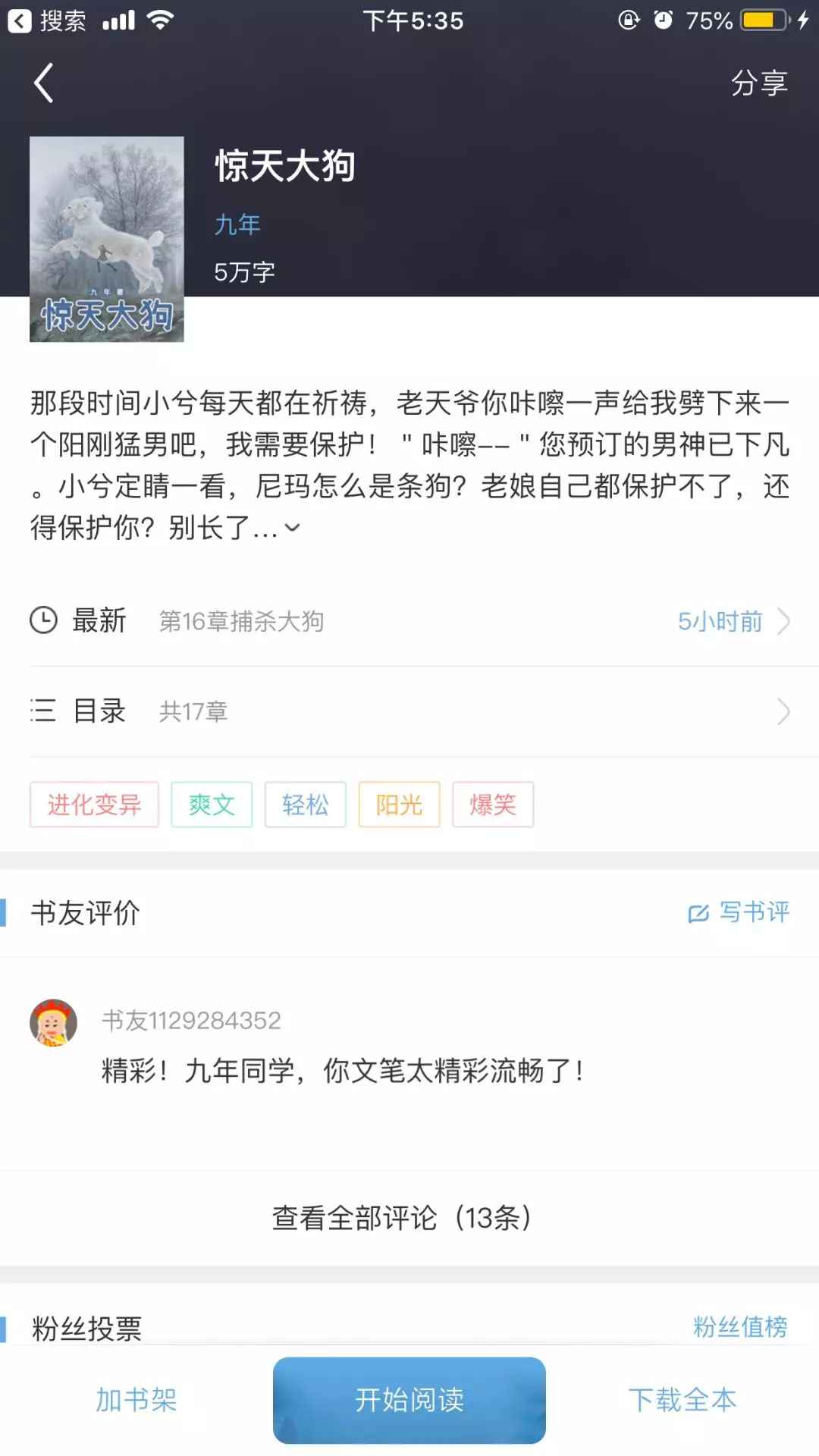
Task: Select the 阳光 tag
Action: [x=400, y=805]
